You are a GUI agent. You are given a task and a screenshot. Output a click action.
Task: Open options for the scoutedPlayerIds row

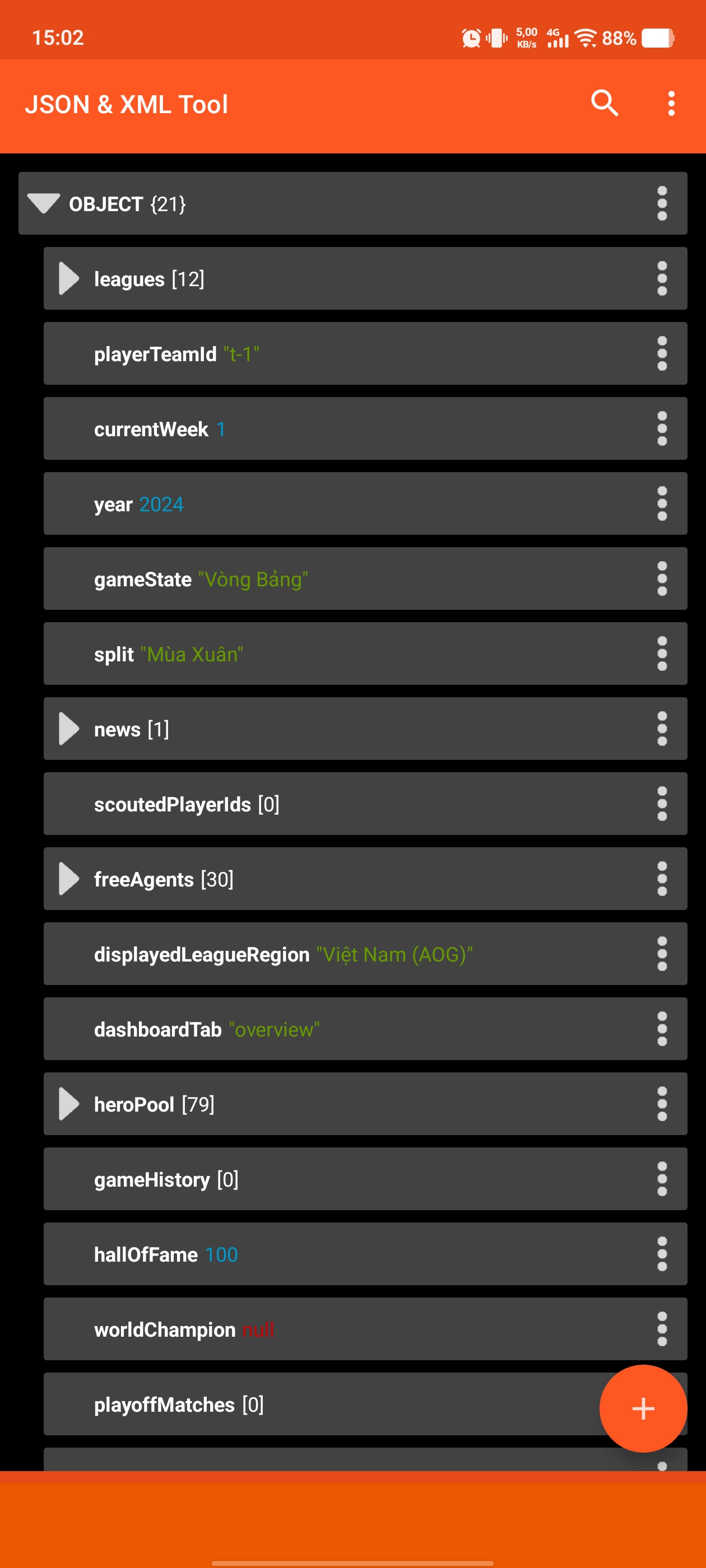[x=662, y=804]
